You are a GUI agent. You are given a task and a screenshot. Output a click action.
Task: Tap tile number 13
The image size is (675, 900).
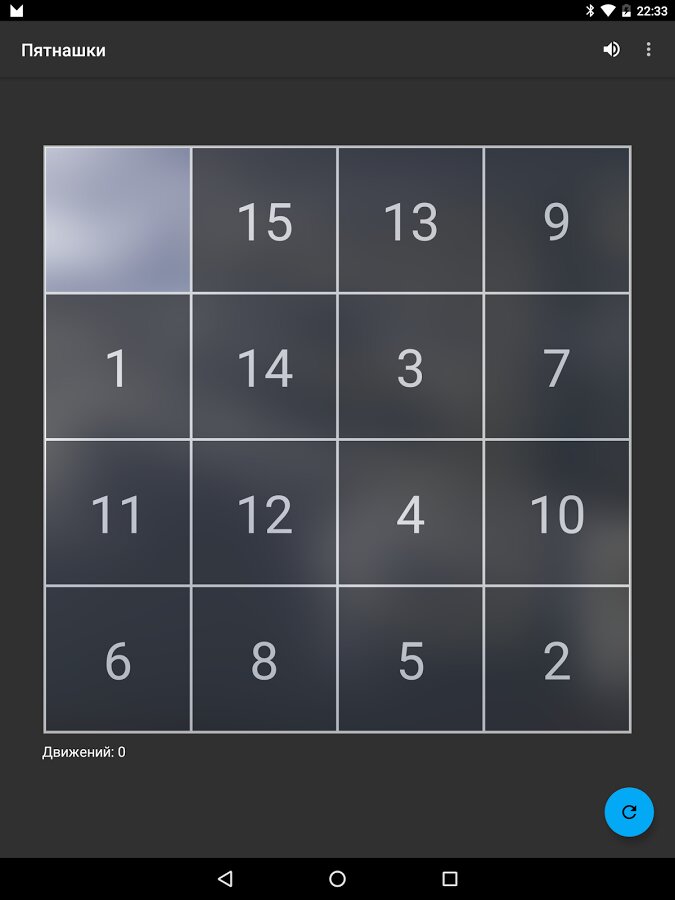(x=410, y=221)
